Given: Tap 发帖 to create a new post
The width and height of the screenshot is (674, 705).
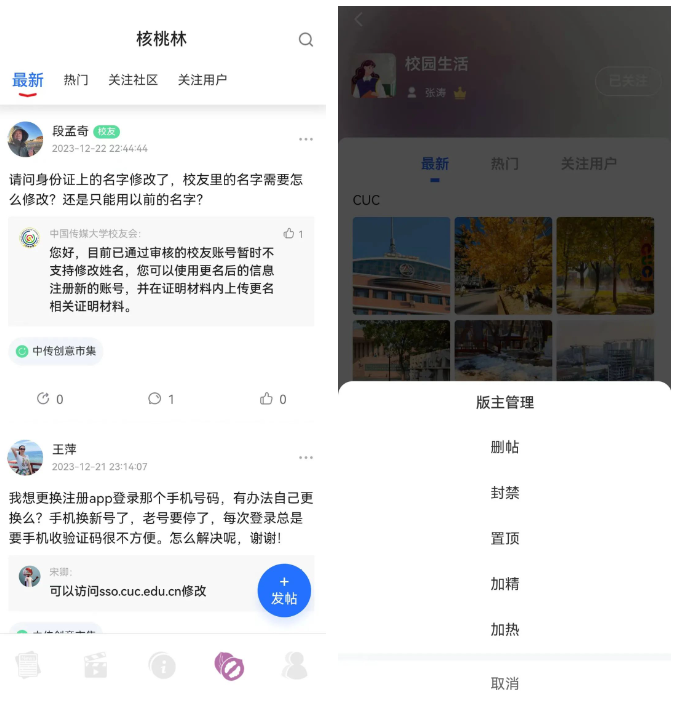Looking at the screenshot, I should tap(284, 590).
